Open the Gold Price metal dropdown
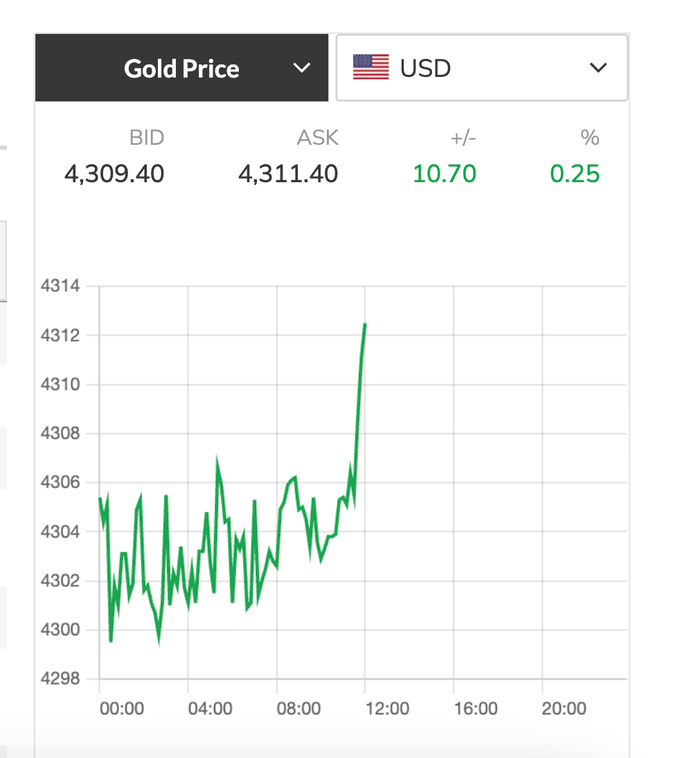Screen dimensions: 698x758 [x=182, y=68]
